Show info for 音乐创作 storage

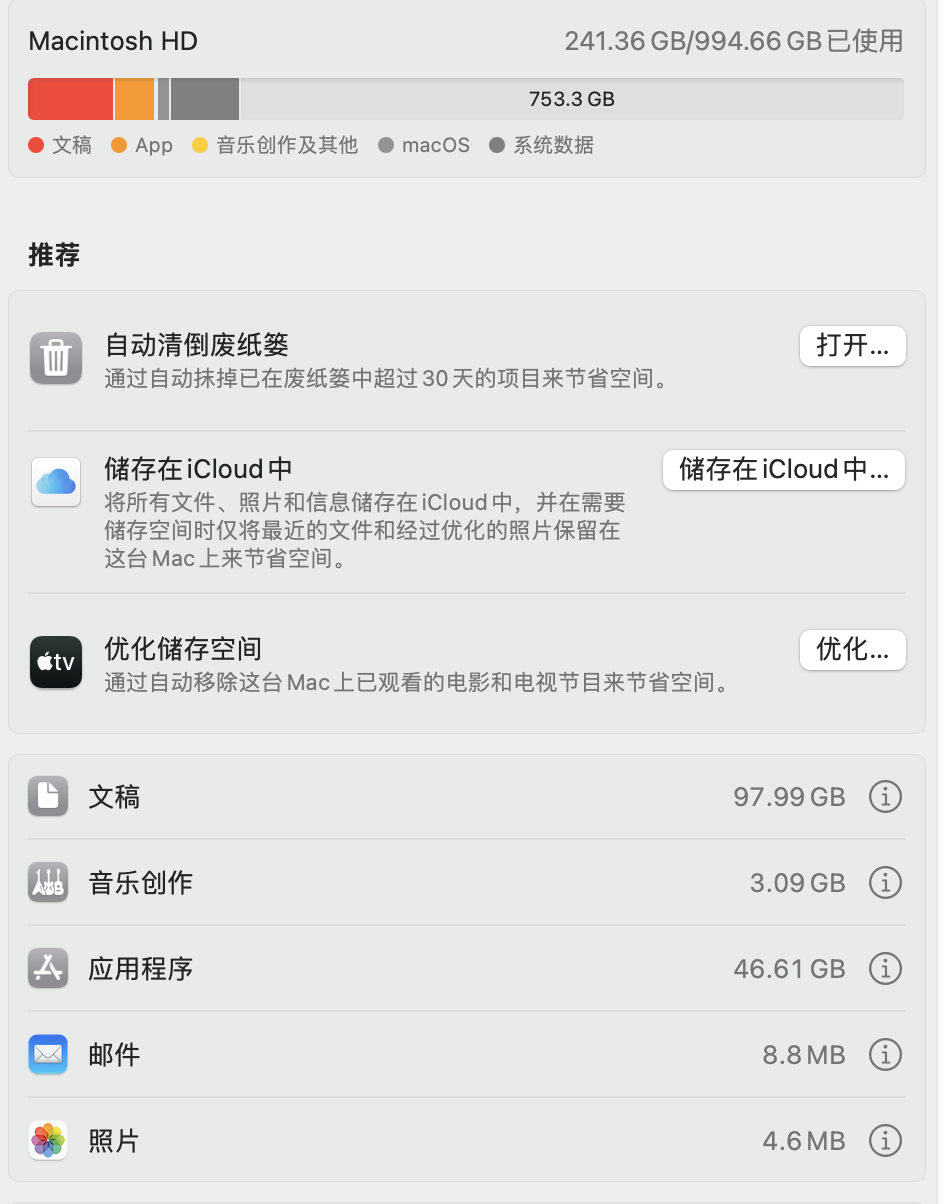pos(885,883)
